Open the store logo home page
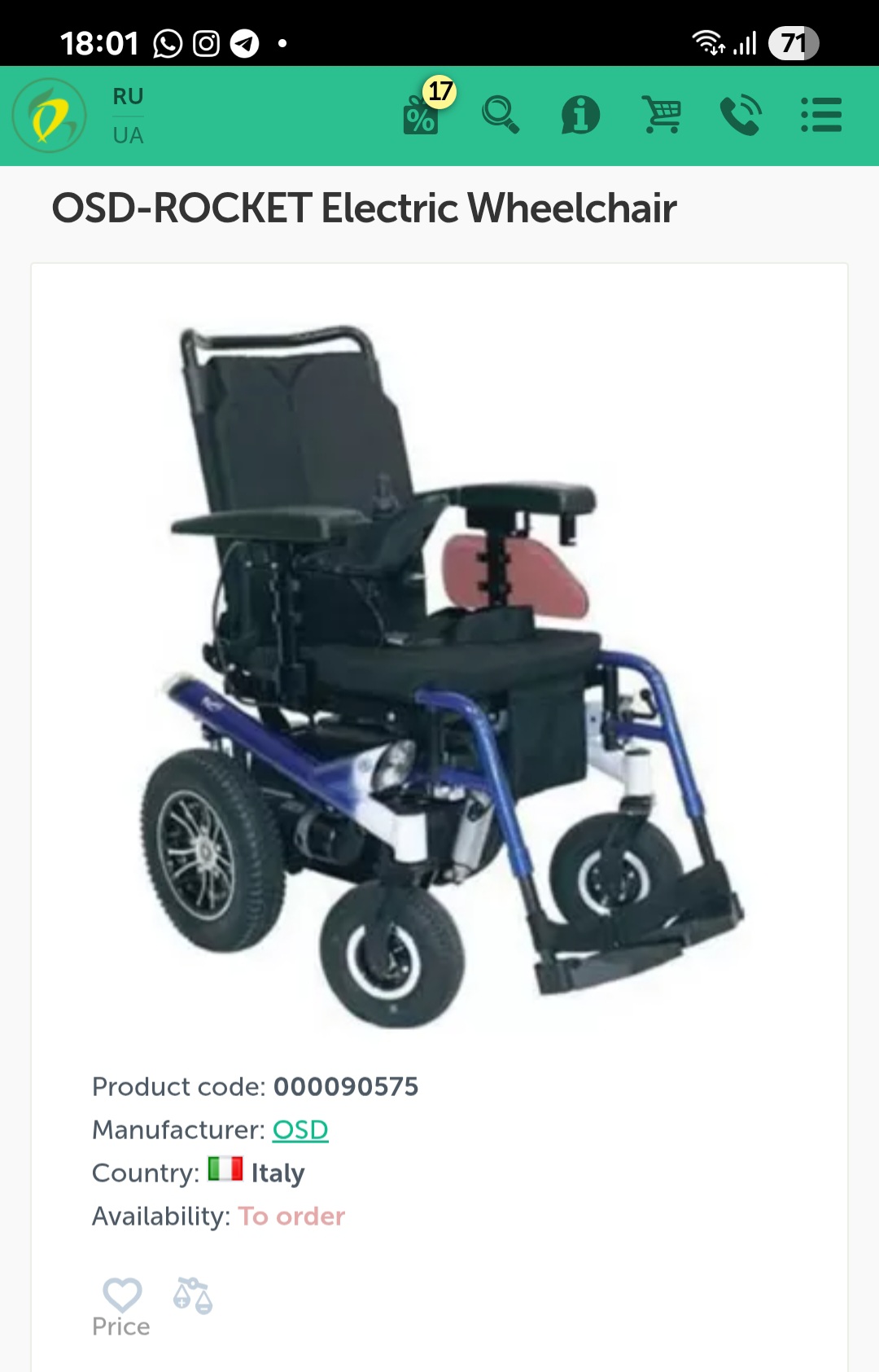The image size is (879, 1372). coord(50,116)
